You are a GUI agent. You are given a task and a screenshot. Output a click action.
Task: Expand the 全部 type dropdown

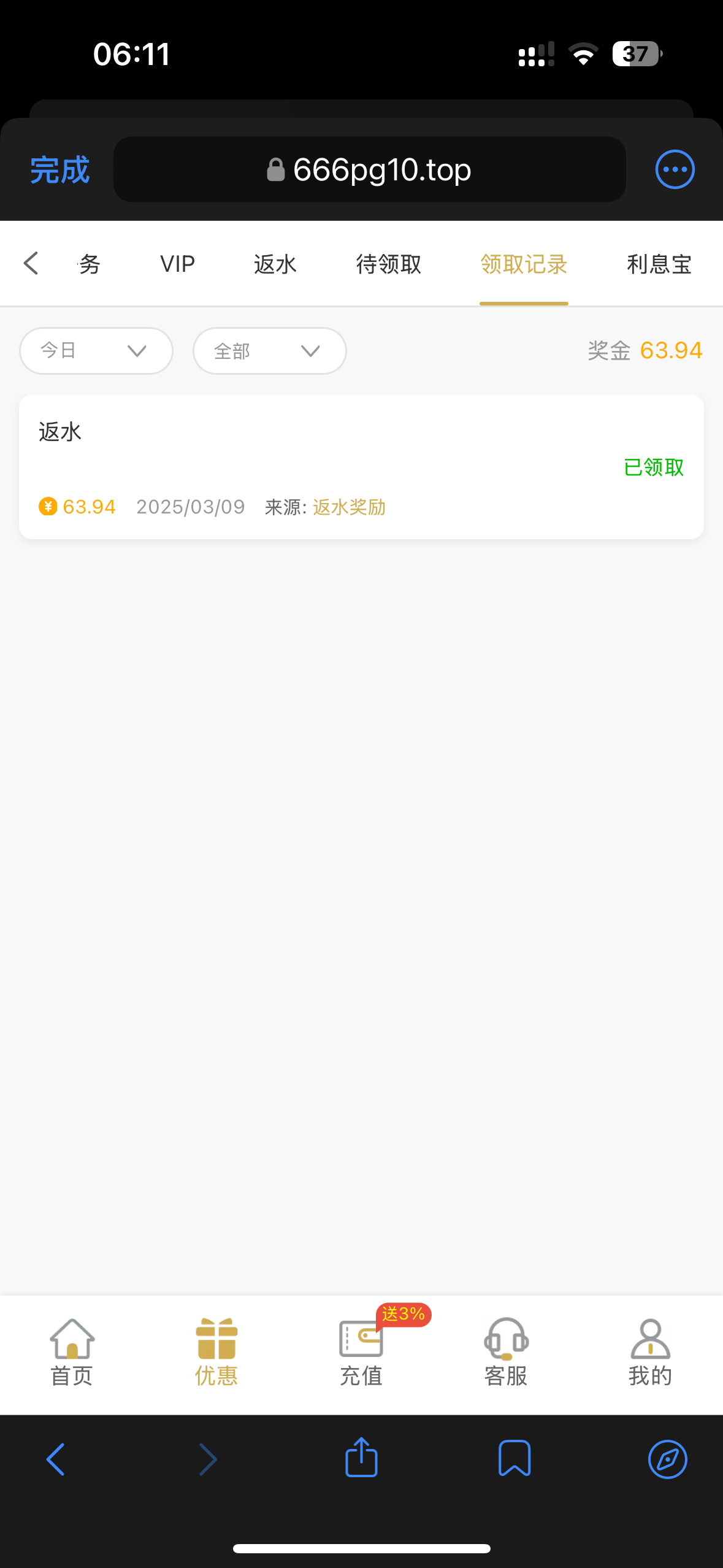coord(270,351)
